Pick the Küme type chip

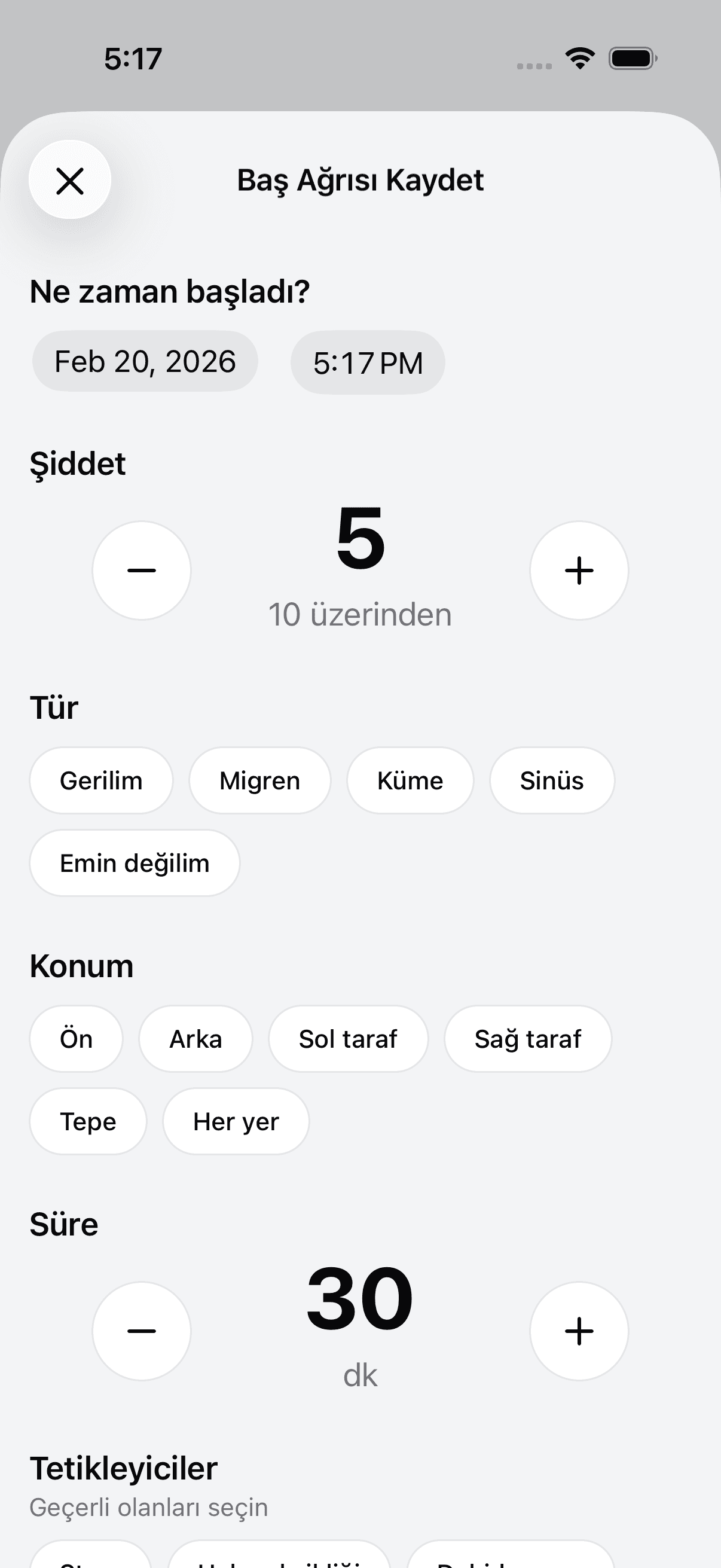(x=410, y=780)
